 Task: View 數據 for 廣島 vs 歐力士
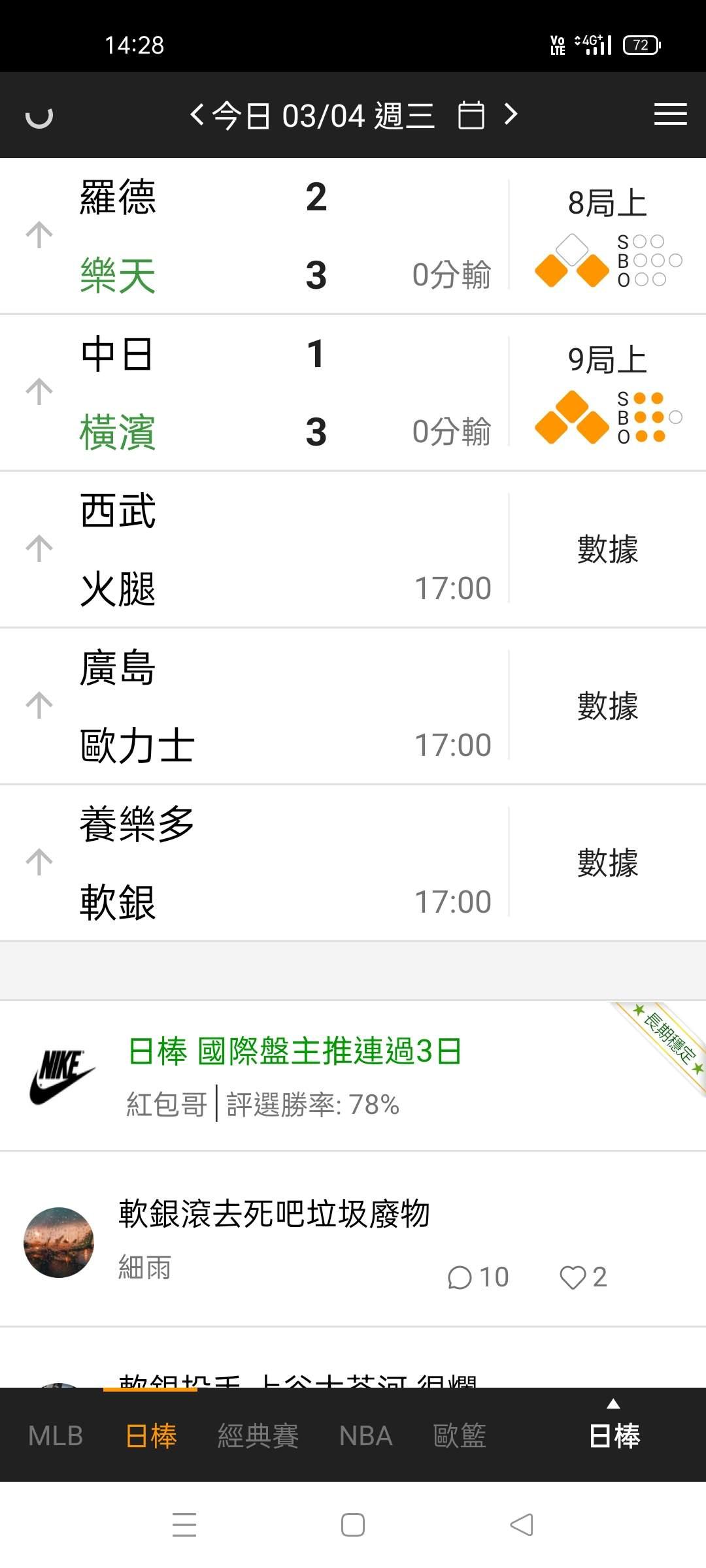[x=607, y=706]
